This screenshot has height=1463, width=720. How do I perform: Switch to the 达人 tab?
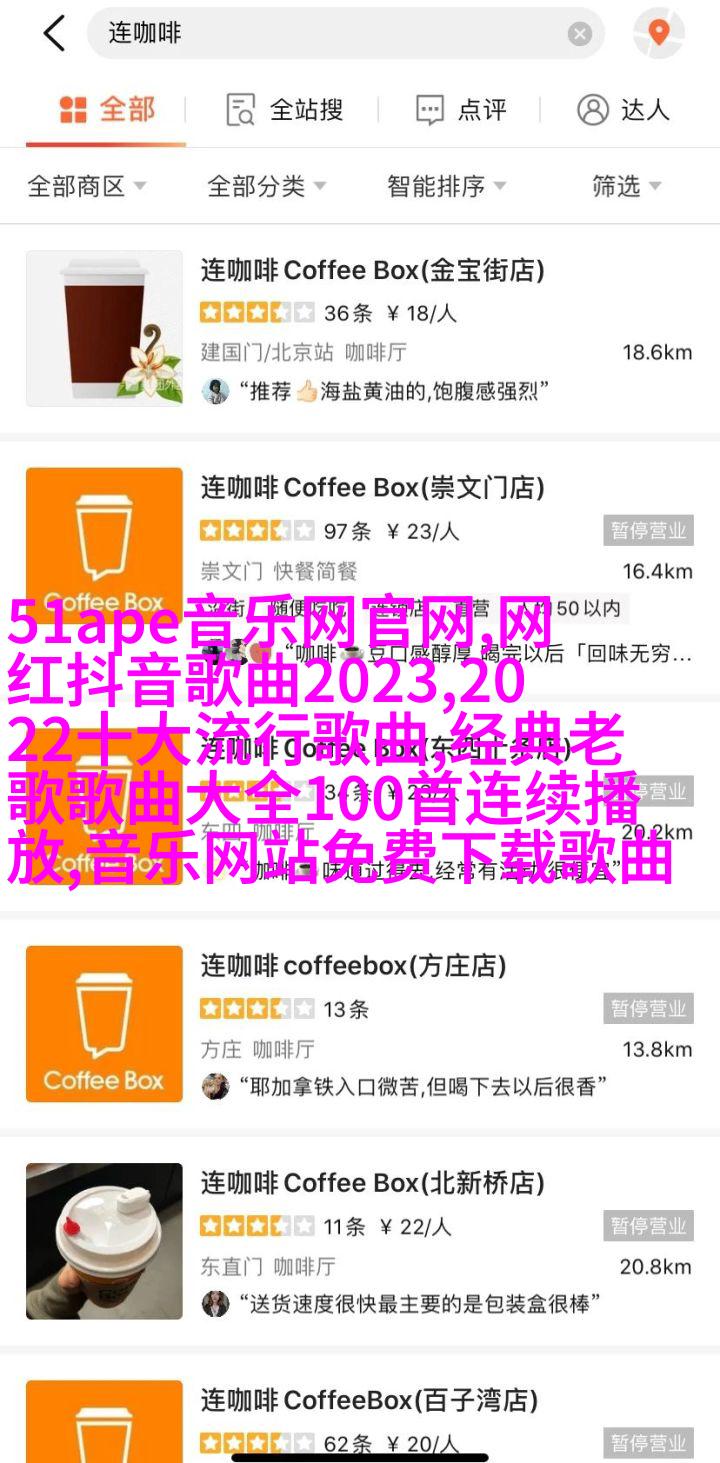click(622, 110)
